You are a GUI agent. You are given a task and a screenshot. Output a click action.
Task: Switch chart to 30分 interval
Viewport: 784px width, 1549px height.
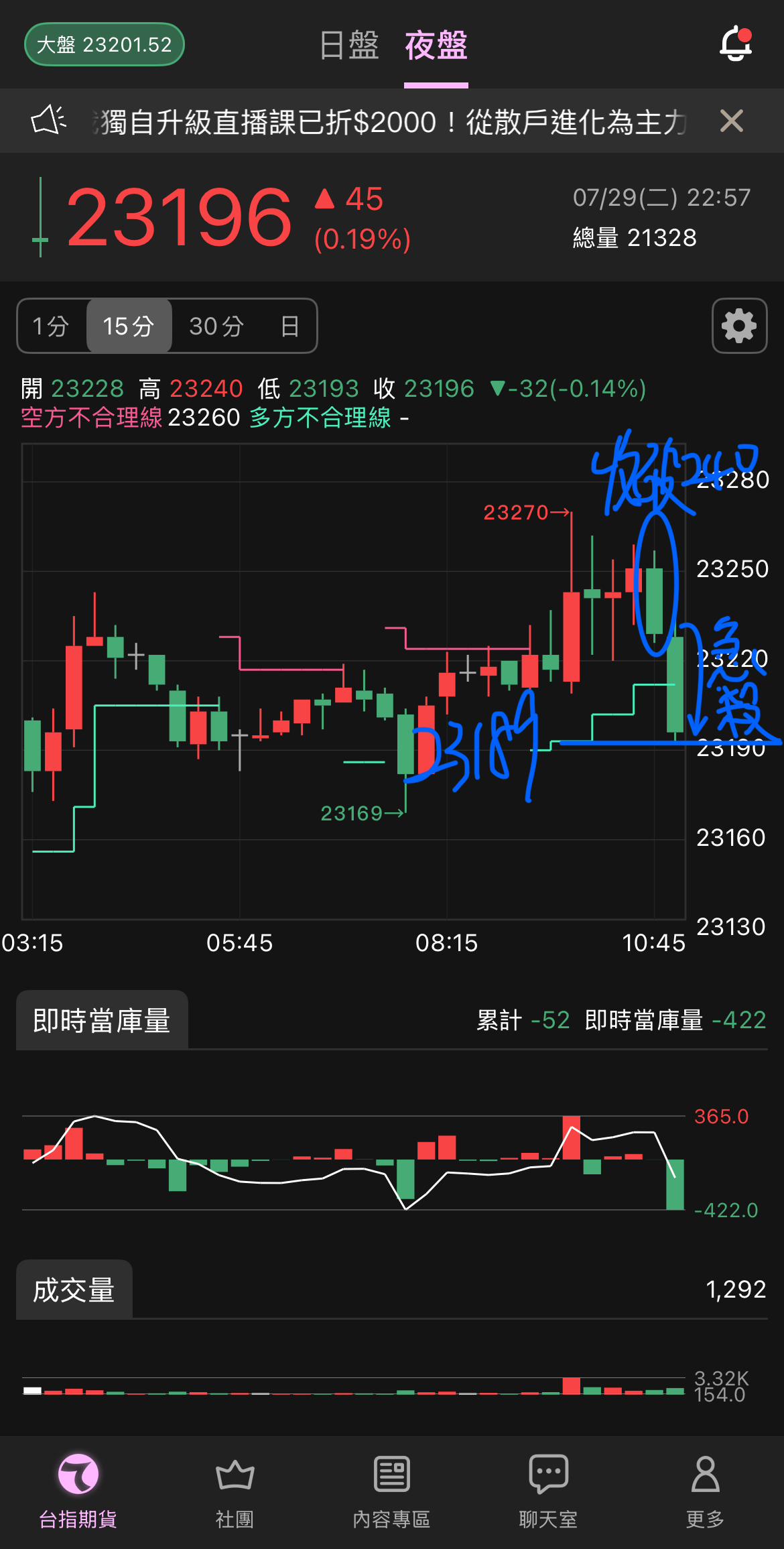216,326
